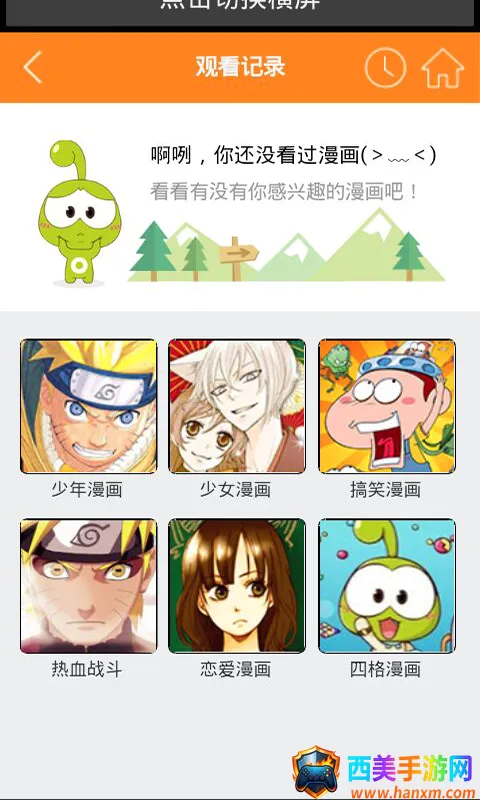Open the history clock icon
Screen dimensions: 480x800
385,68
